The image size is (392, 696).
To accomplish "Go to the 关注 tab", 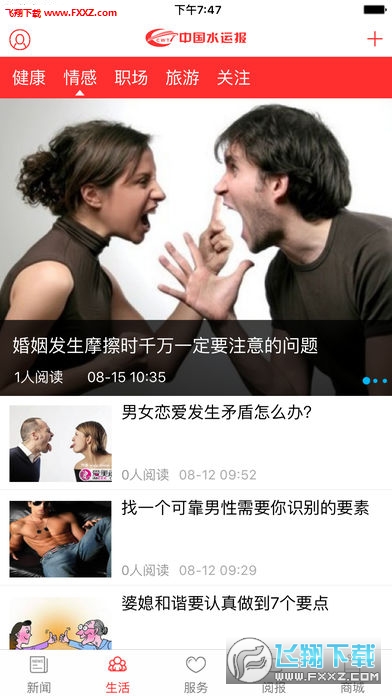I will pos(234,78).
